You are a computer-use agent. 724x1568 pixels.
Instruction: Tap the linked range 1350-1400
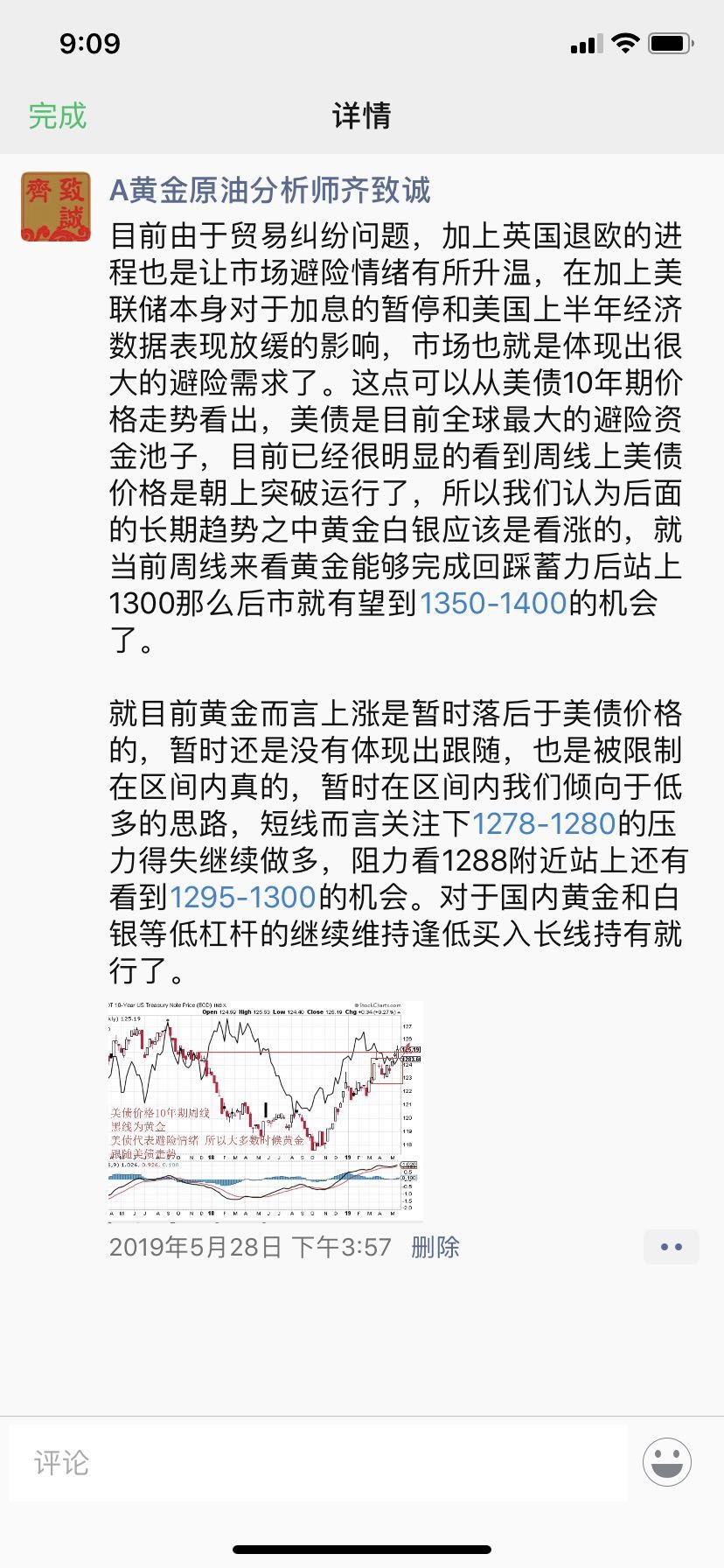pos(493,603)
